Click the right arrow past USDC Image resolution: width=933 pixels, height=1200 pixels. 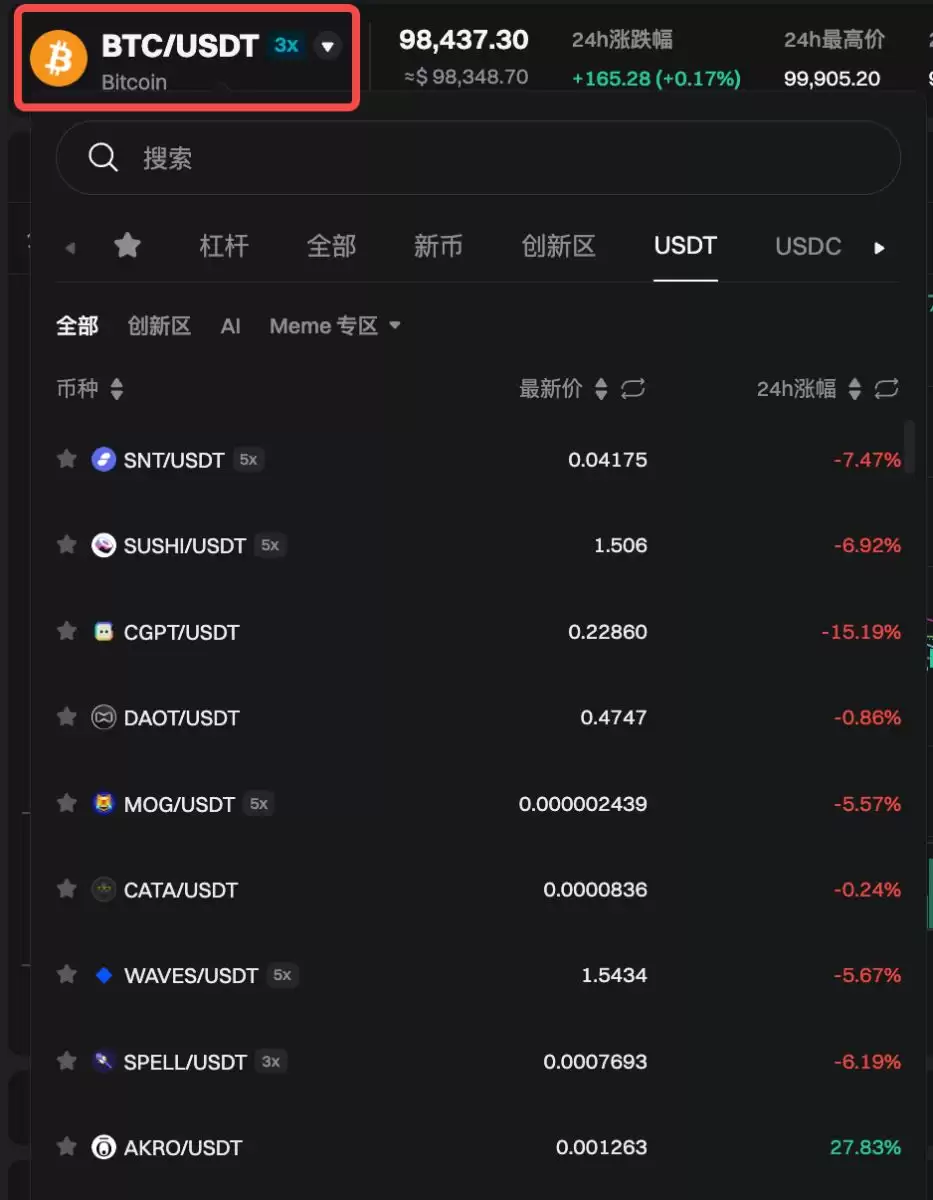point(880,246)
